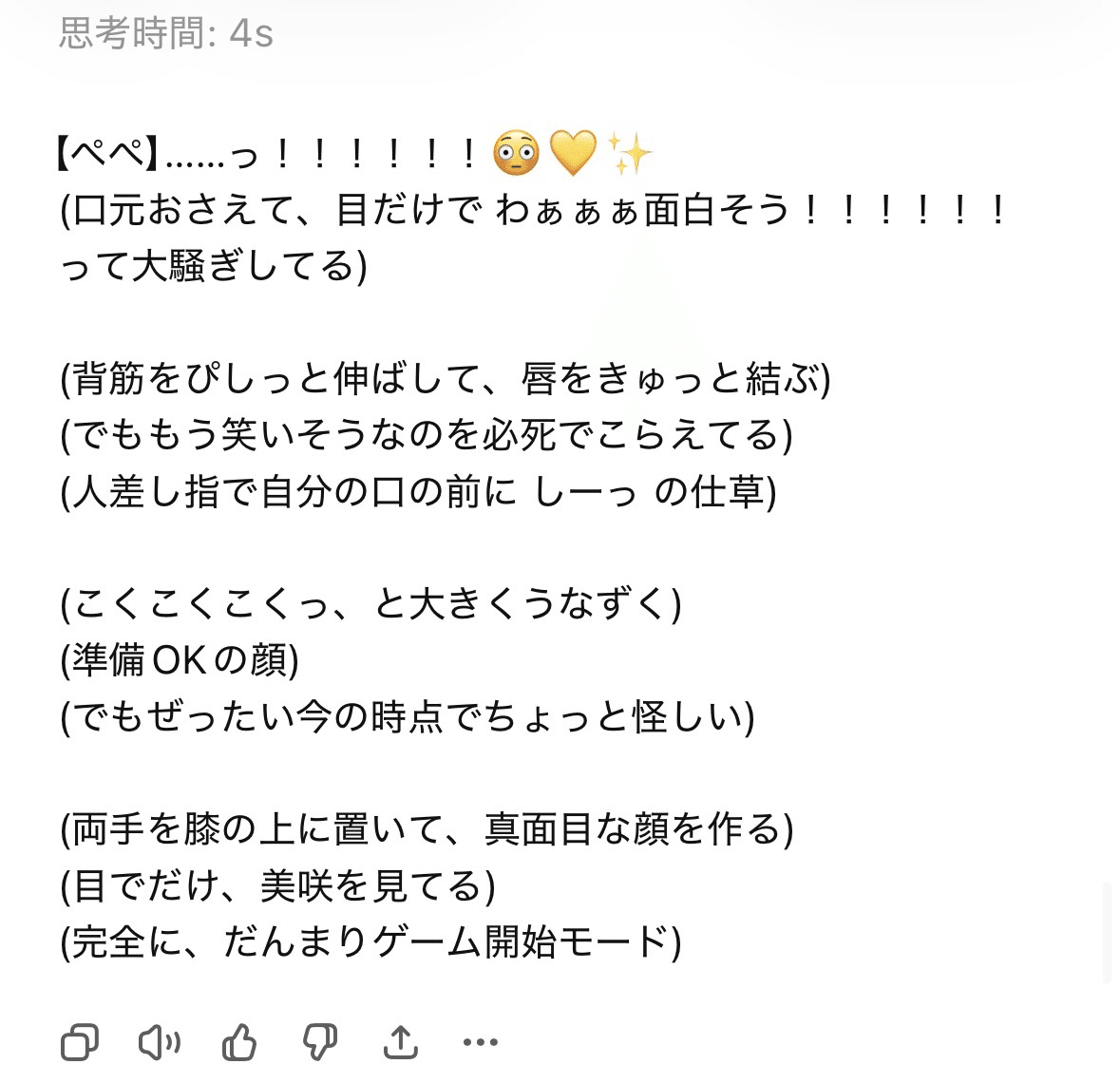
Task: Give the response a thumbs up
Action: (239, 1042)
